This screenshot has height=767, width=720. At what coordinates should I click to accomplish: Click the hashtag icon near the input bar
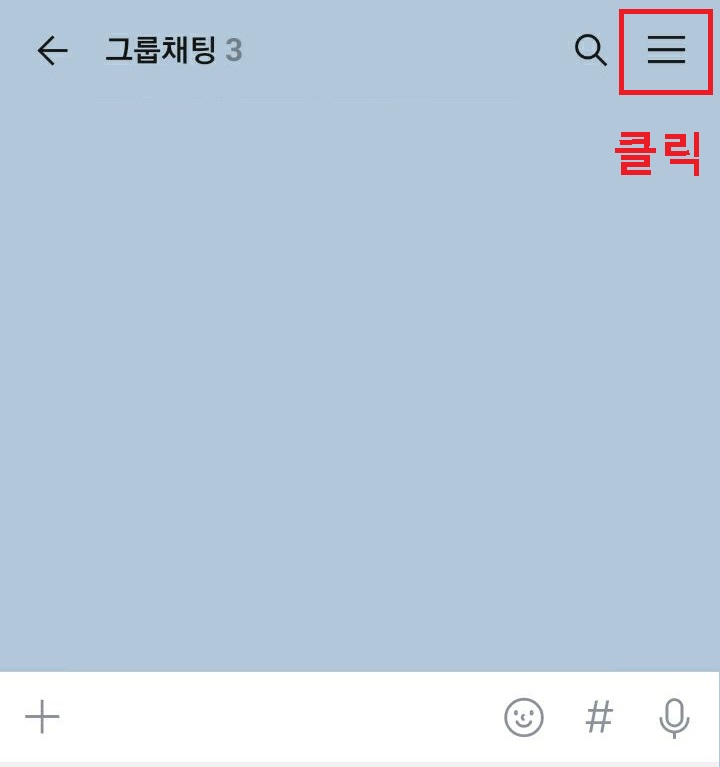pos(599,716)
